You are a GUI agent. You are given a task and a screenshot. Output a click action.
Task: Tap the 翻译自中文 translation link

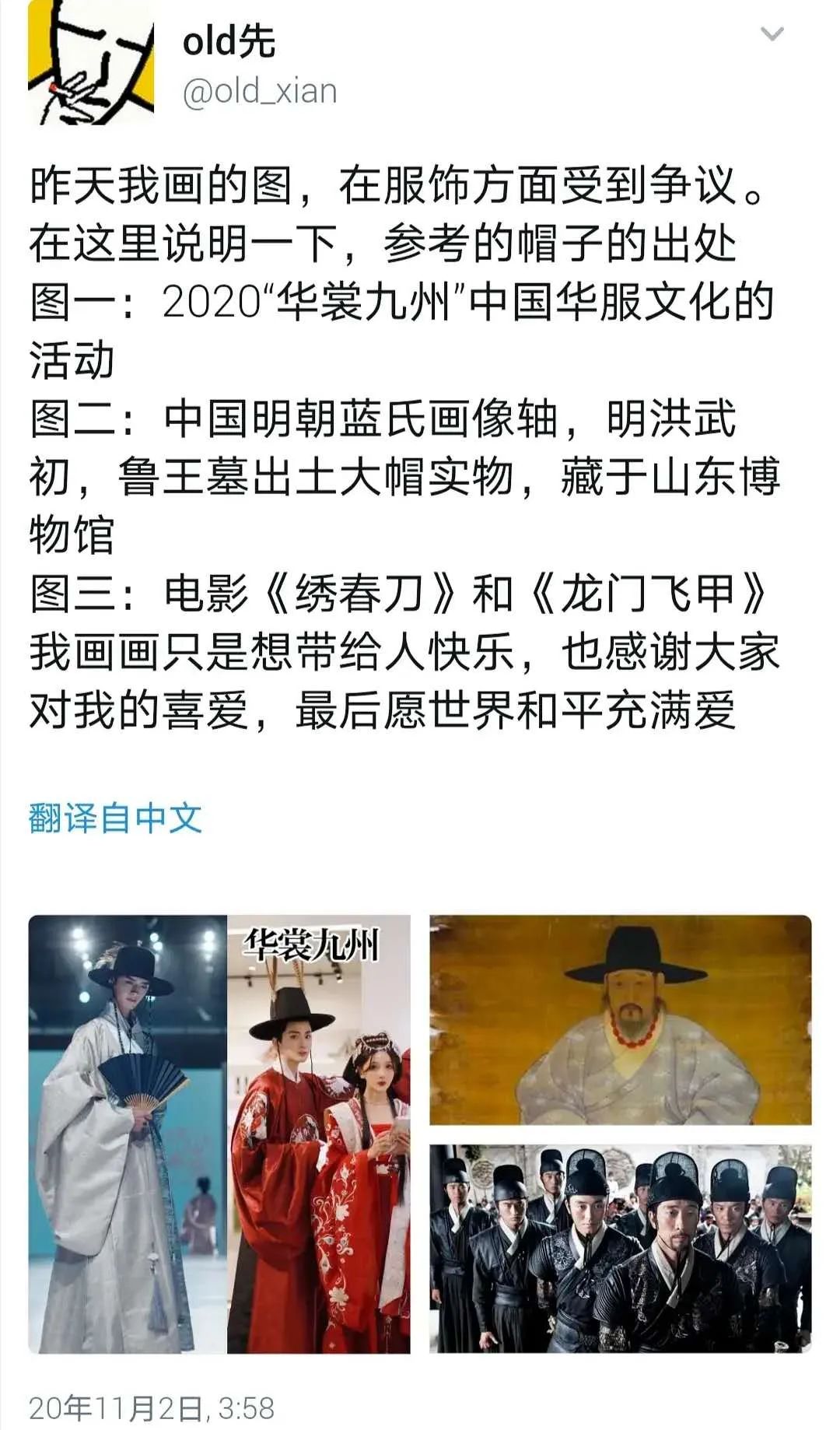[115, 818]
